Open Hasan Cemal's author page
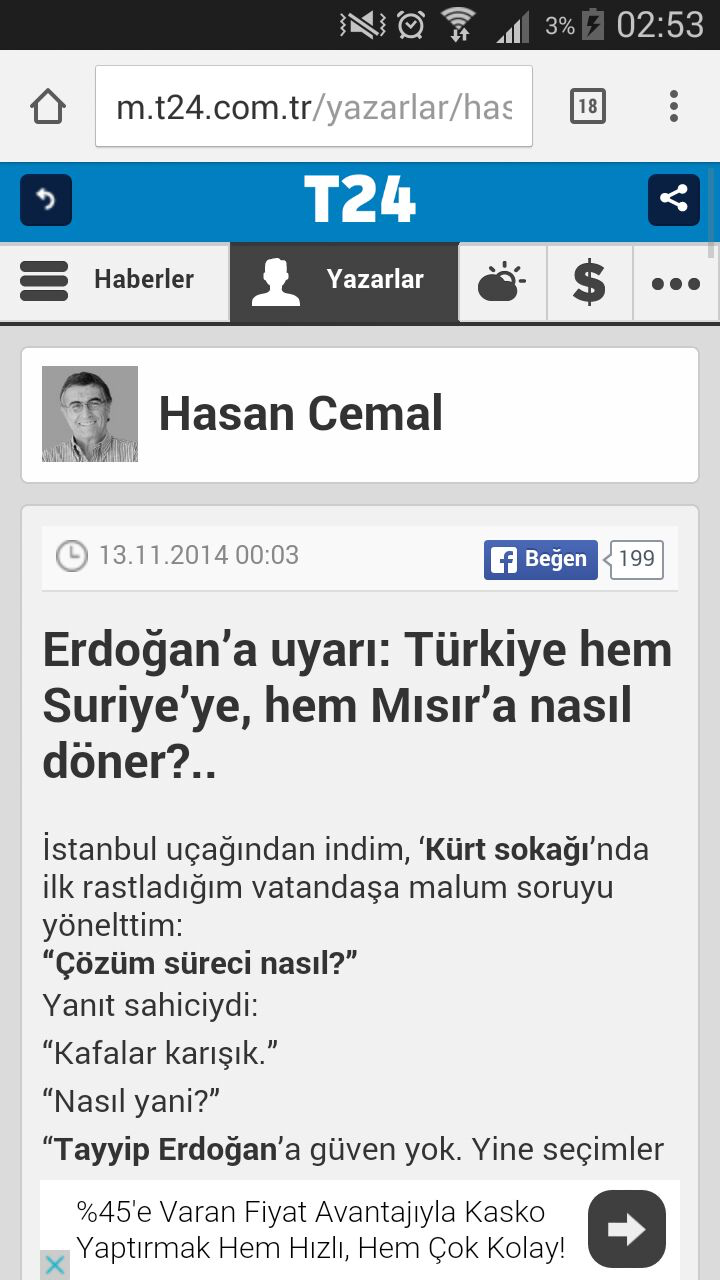Viewport: 720px width, 1280px height. (300, 414)
